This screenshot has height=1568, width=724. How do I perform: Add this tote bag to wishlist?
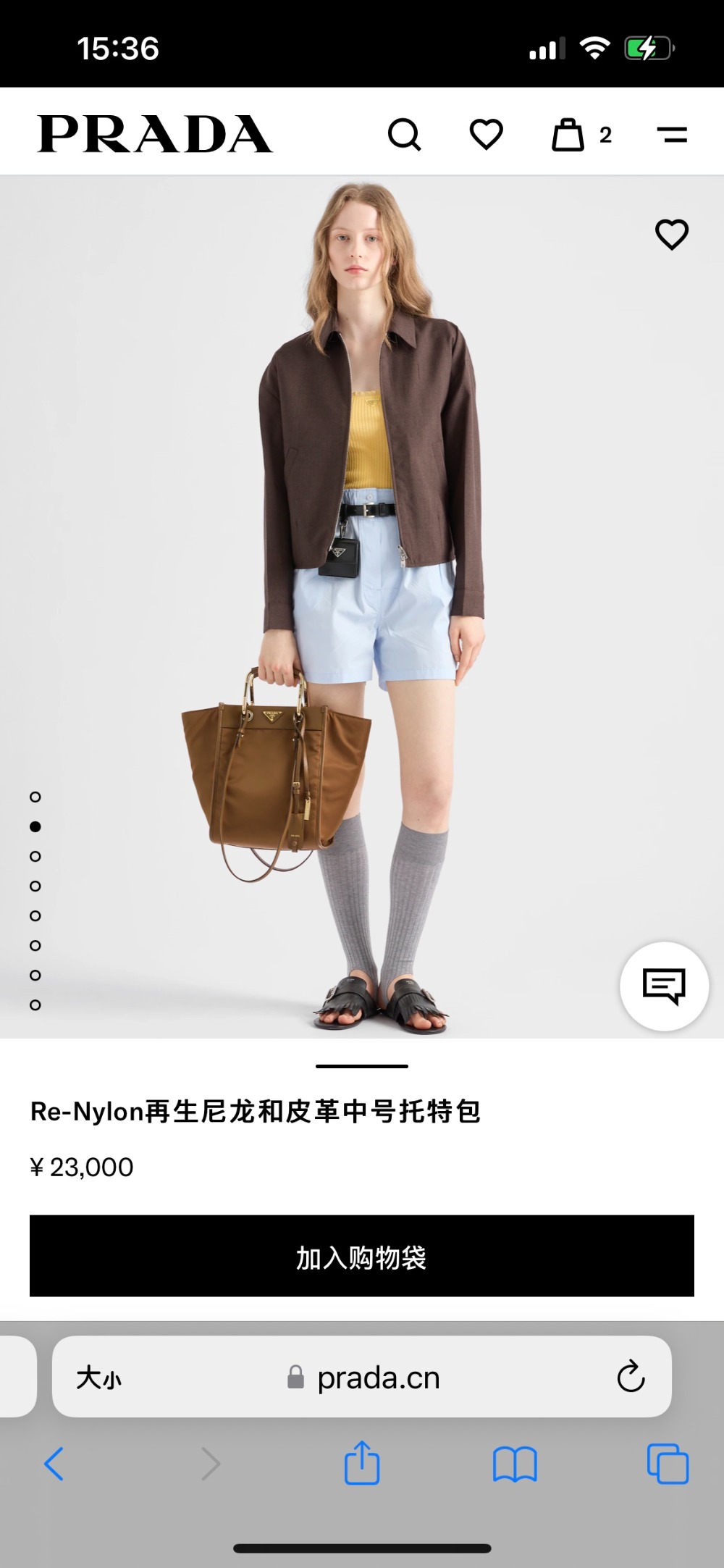pos(671,235)
